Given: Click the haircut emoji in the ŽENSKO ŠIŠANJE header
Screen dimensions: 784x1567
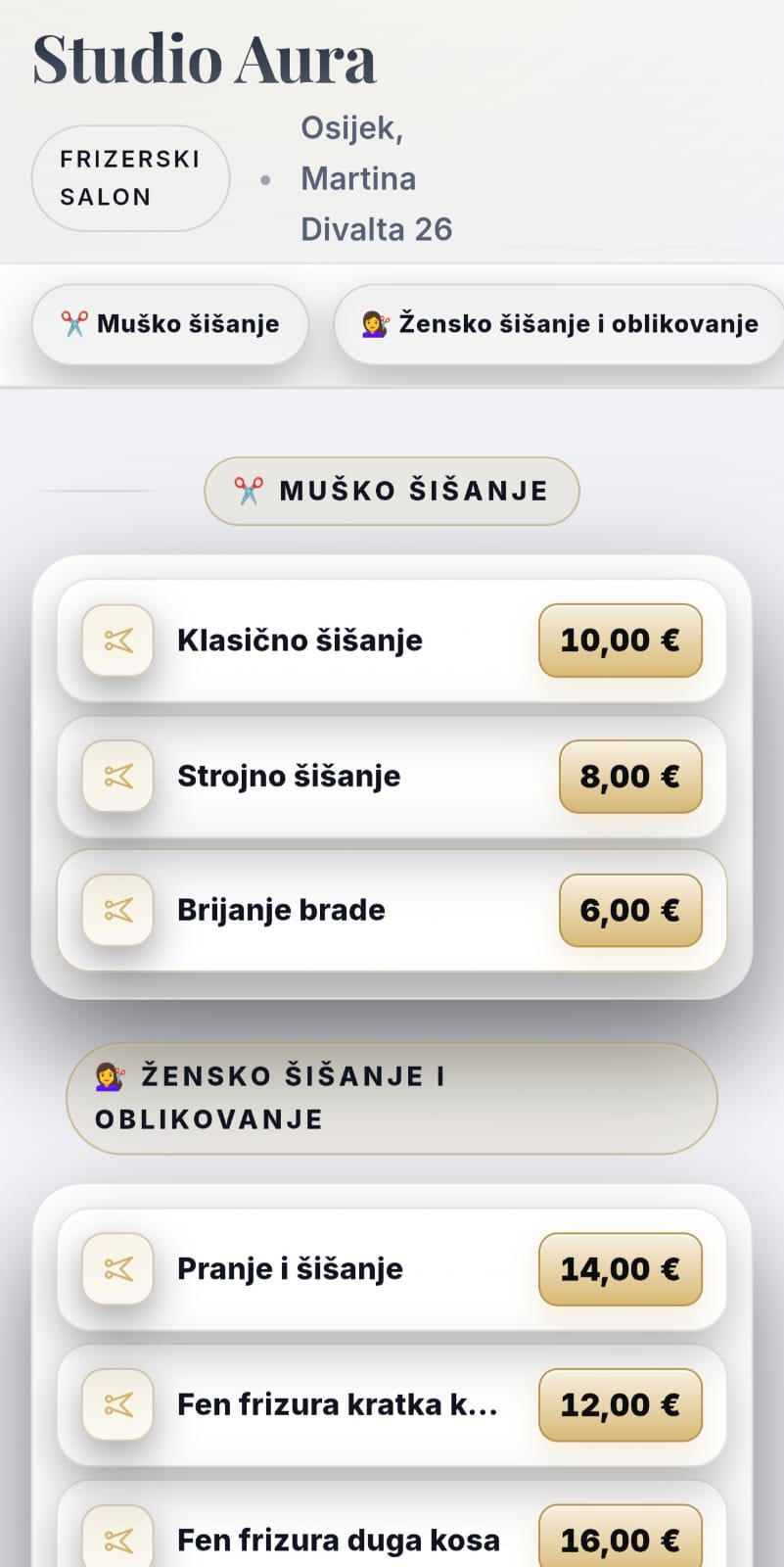Looking at the screenshot, I should [110, 1074].
